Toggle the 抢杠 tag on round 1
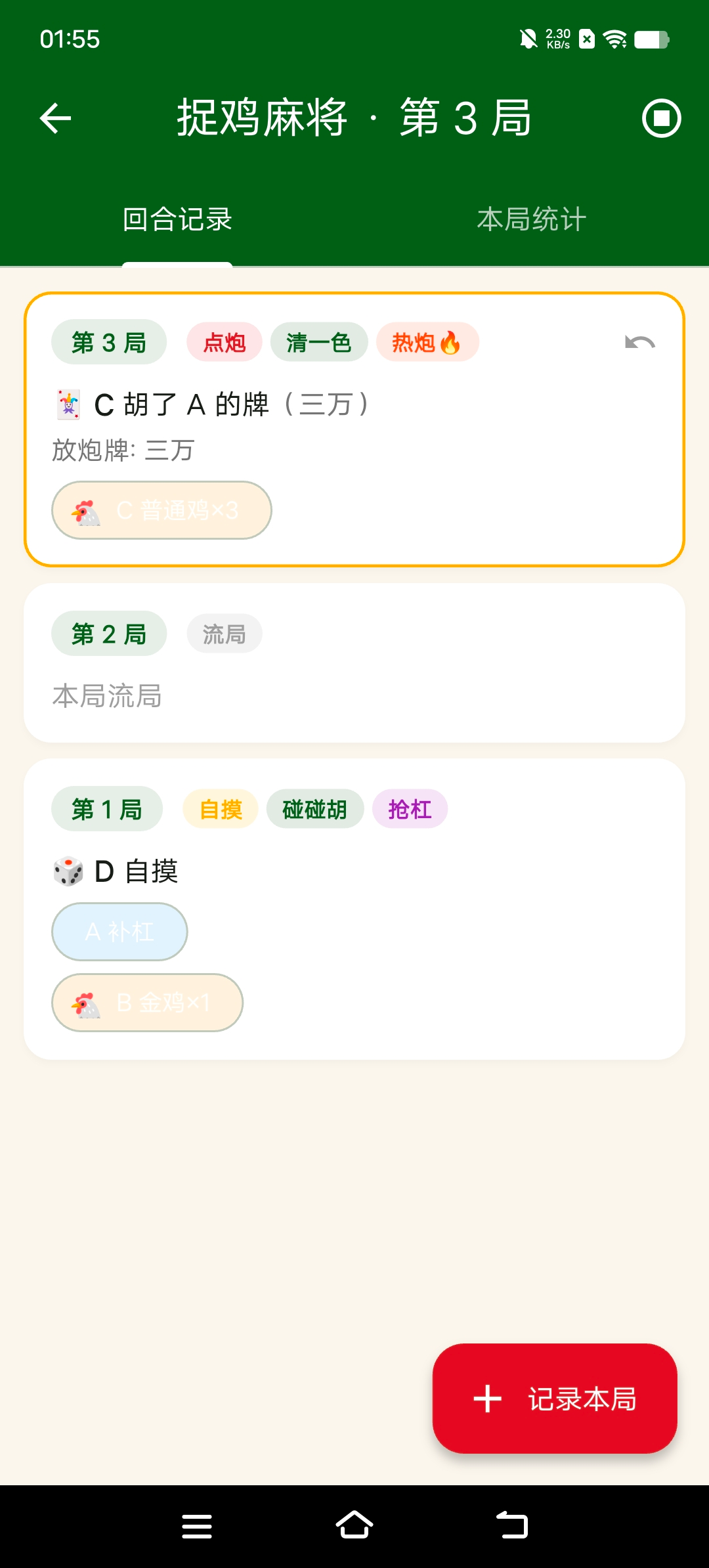This screenshot has width=709, height=1568. click(410, 809)
